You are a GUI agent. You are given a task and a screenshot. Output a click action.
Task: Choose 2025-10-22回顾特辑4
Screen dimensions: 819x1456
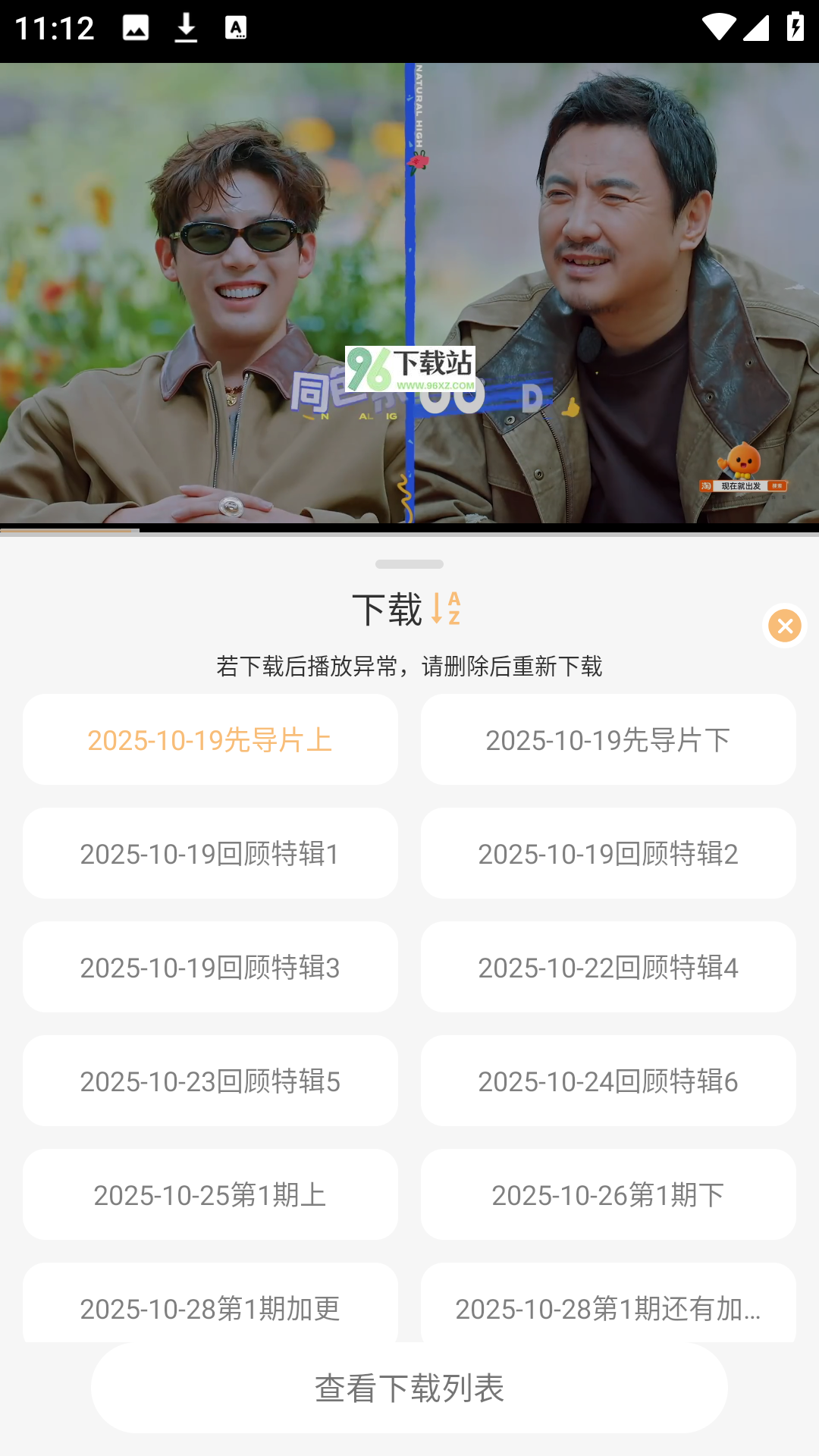point(609,968)
